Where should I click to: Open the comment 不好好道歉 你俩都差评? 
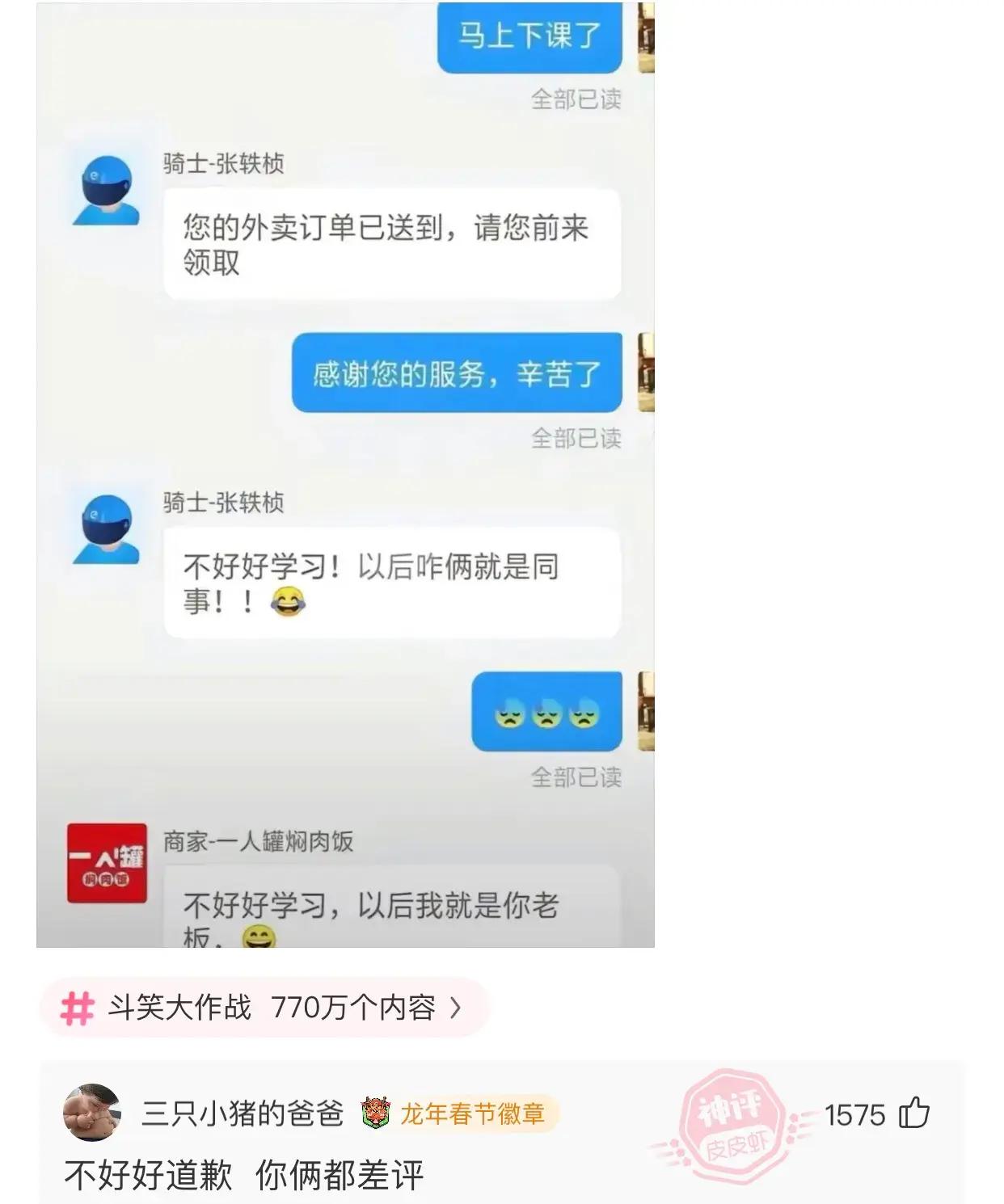[244, 1174]
